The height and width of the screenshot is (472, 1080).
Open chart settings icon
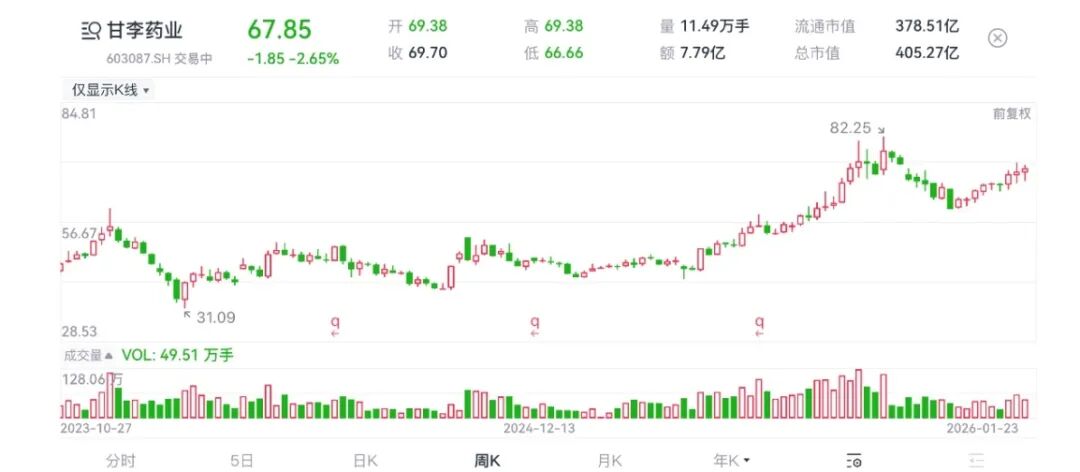pos(854,460)
